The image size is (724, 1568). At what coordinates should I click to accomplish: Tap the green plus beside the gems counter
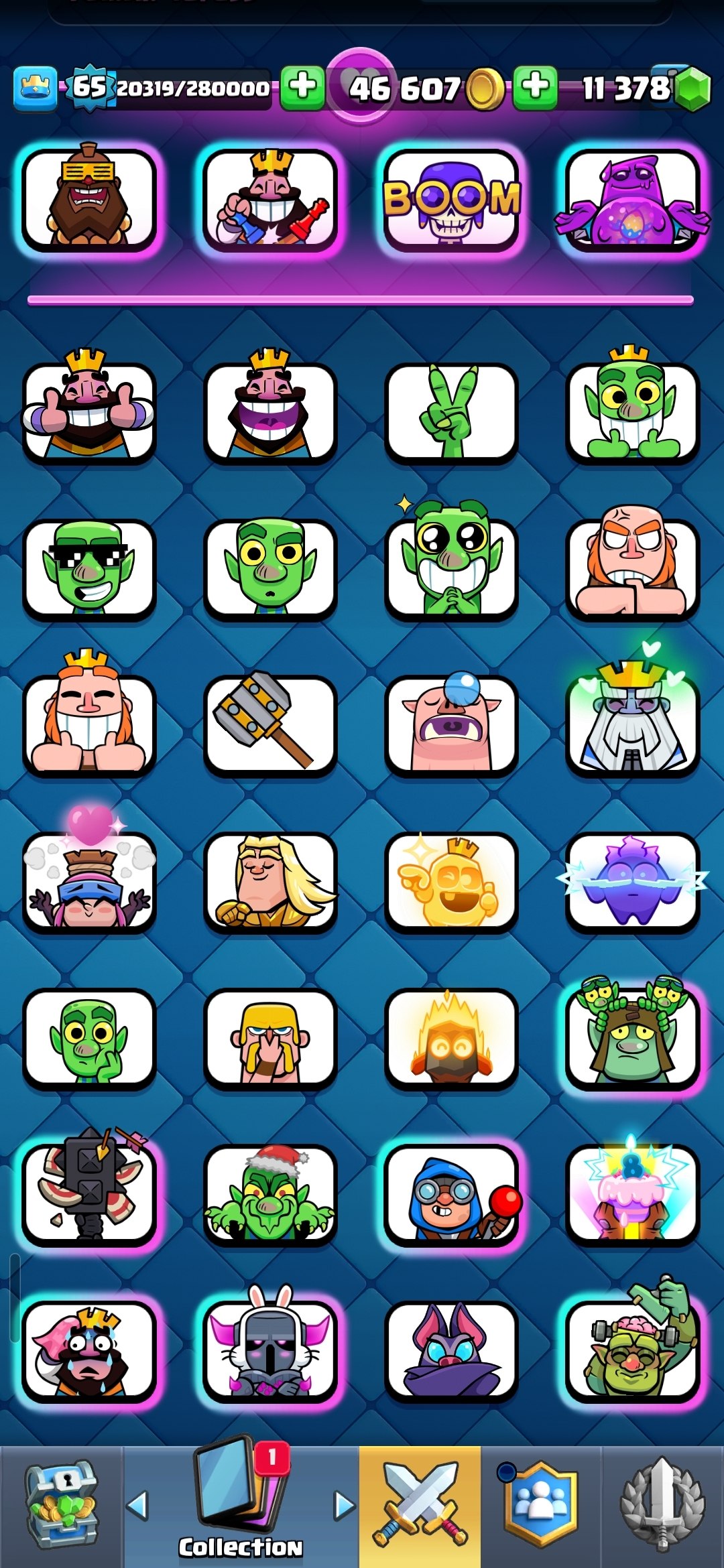(x=535, y=87)
